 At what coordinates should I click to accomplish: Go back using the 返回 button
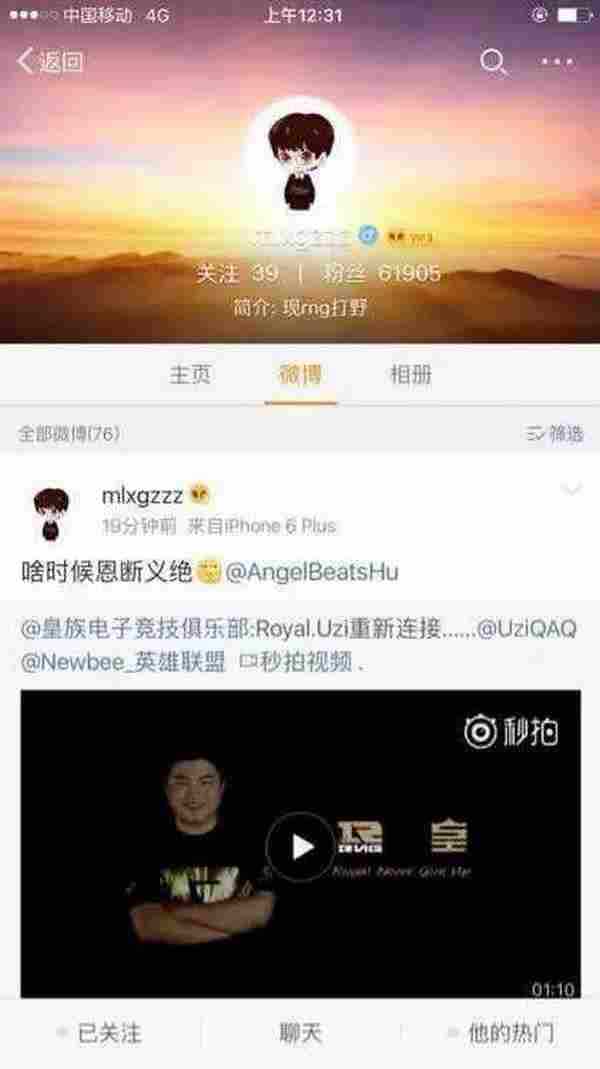click(50, 62)
